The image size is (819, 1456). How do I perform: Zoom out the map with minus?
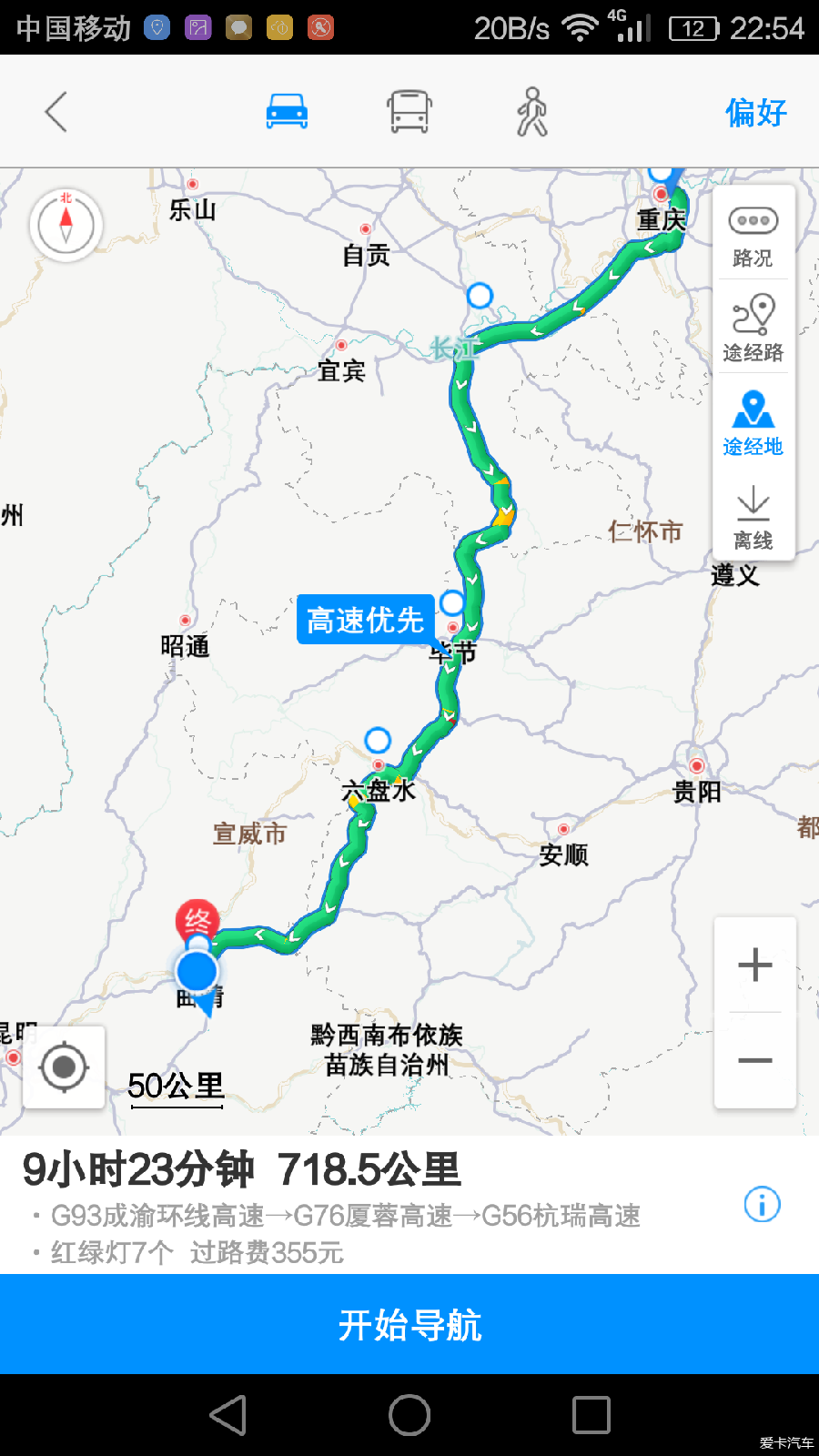coord(755,1060)
